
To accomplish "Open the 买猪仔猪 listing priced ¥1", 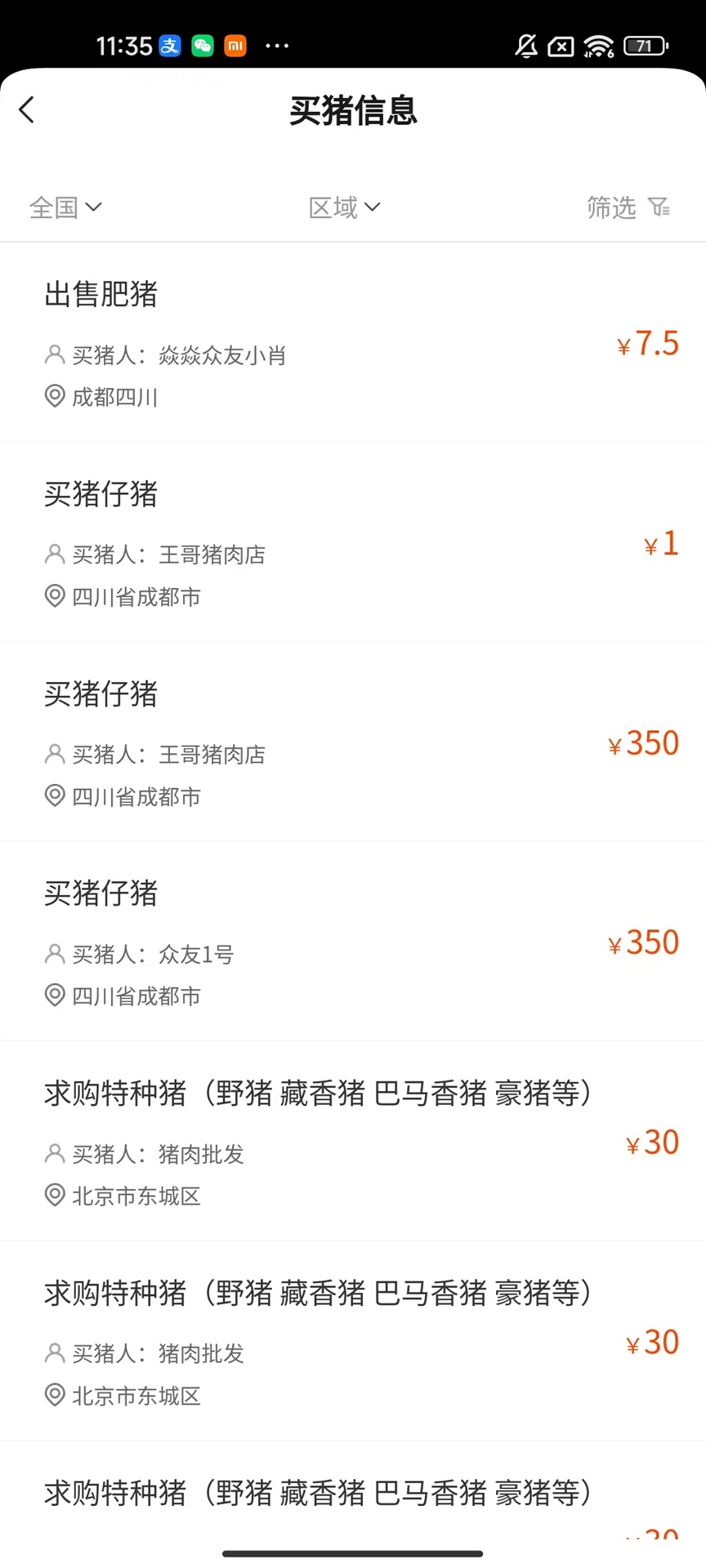I will pos(101,495).
